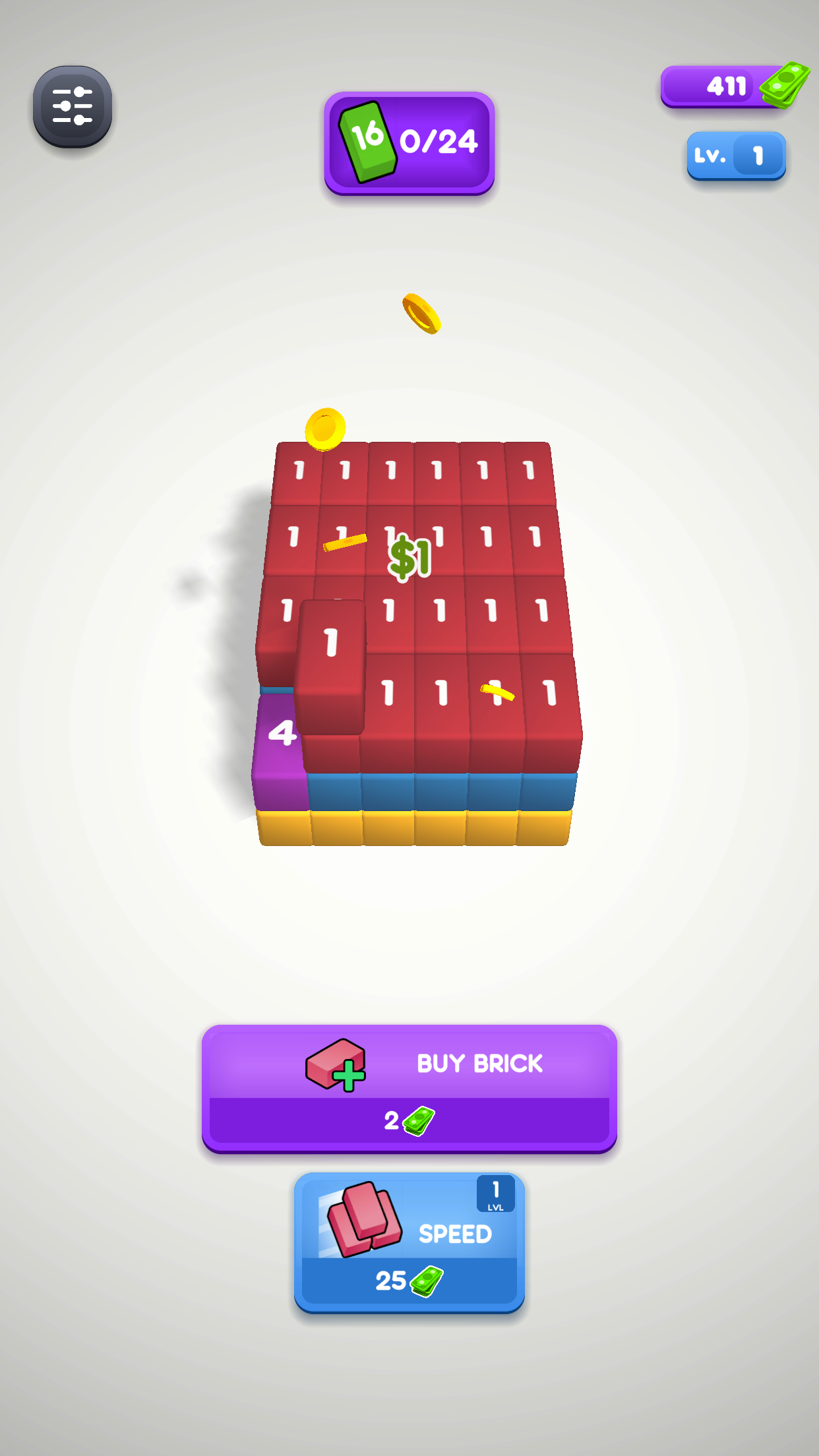Click the green money stack icon beside 411

pyautogui.click(x=785, y=84)
